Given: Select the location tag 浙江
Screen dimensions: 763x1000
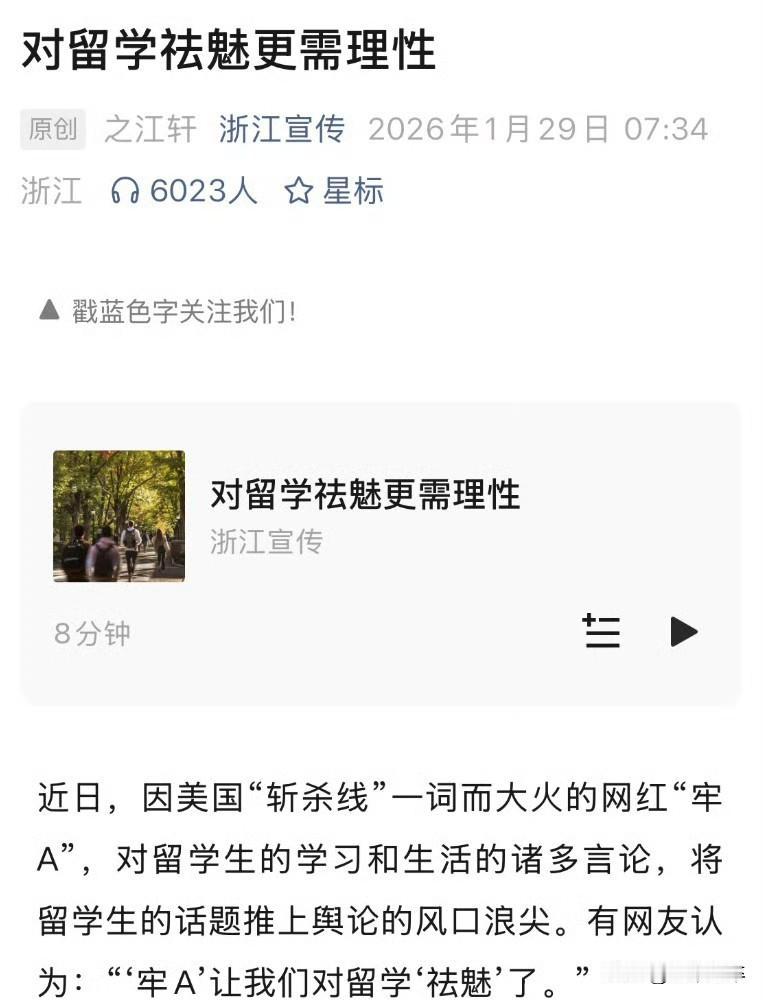Looking at the screenshot, I should tap(47, 190).
